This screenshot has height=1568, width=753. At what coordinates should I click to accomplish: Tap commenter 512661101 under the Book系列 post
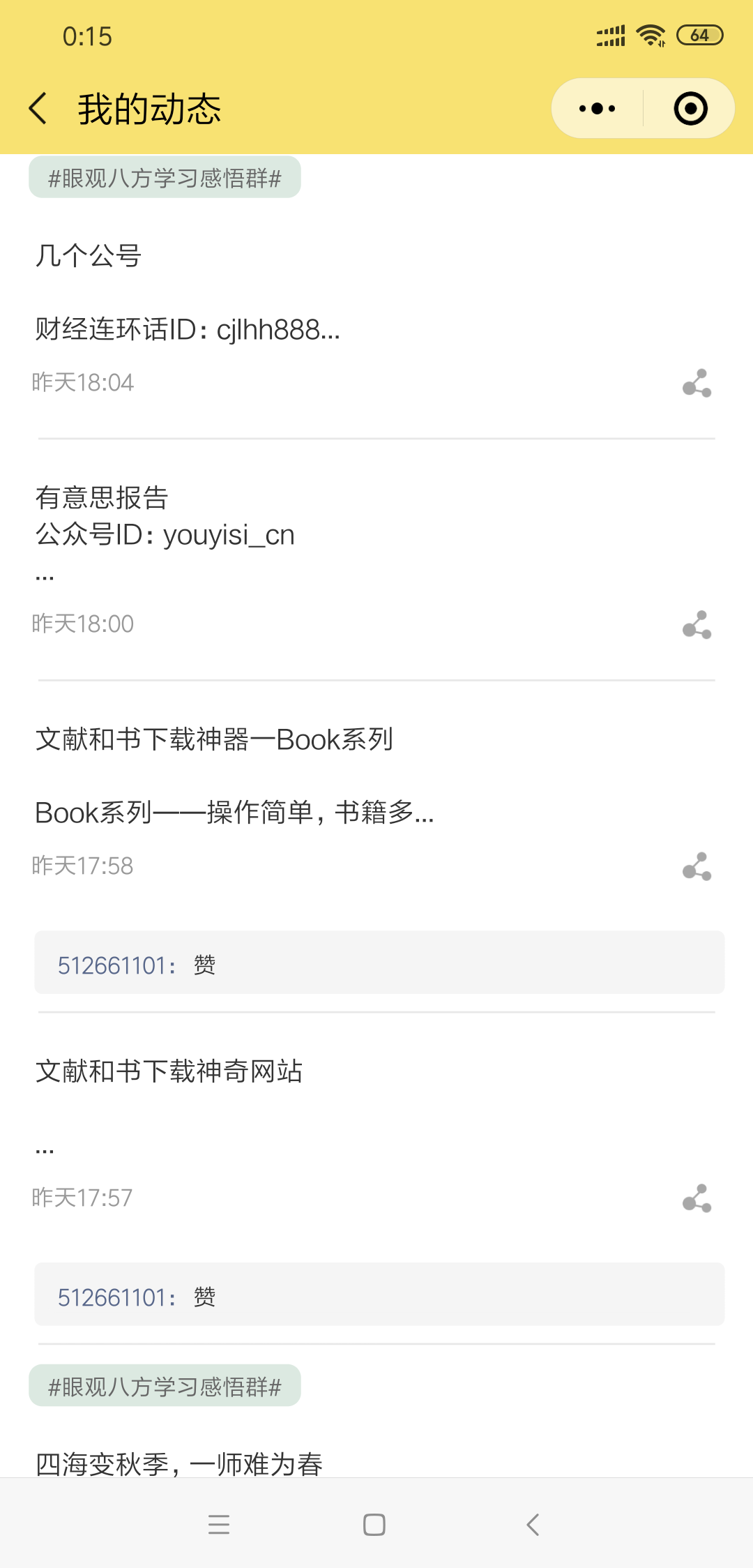(112, 965)
